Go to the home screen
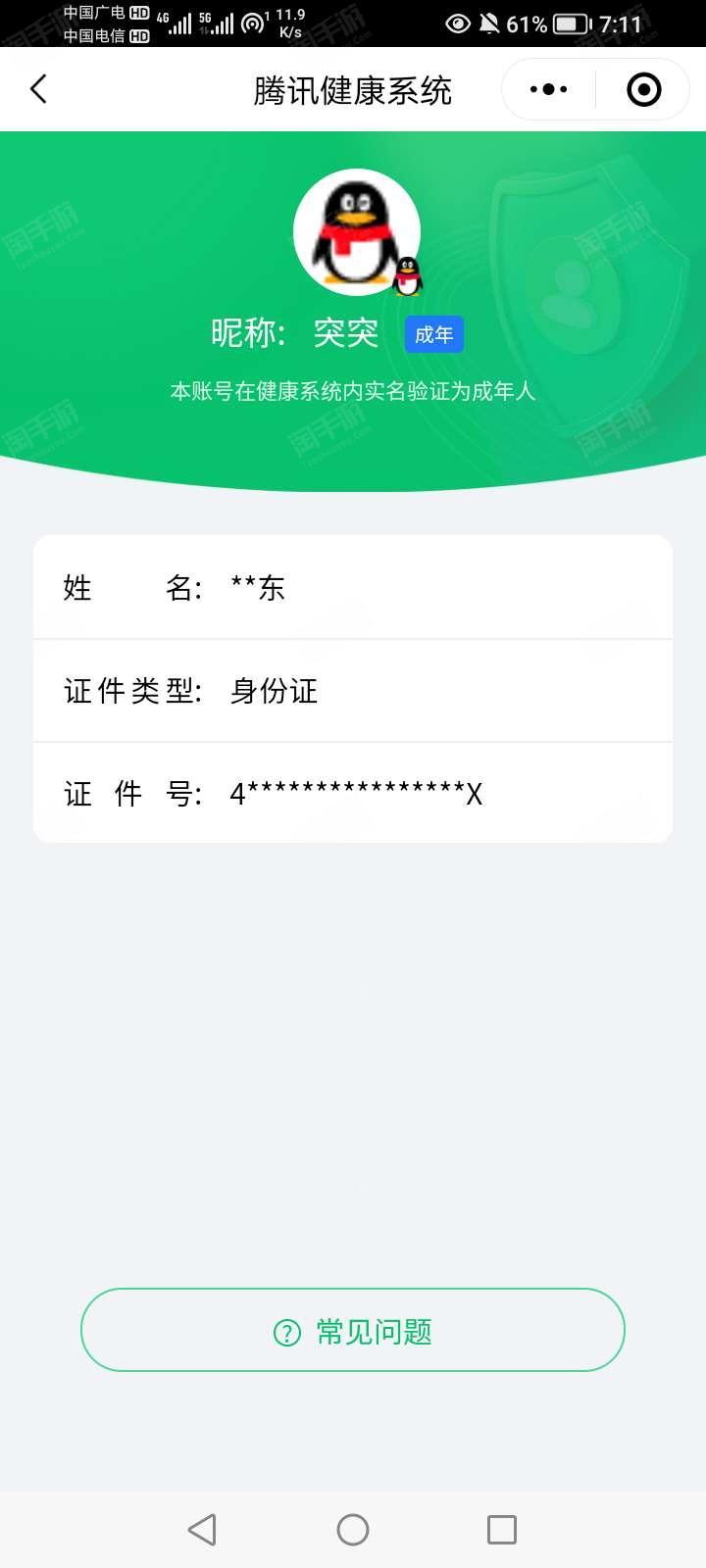 click(353, 1530)
